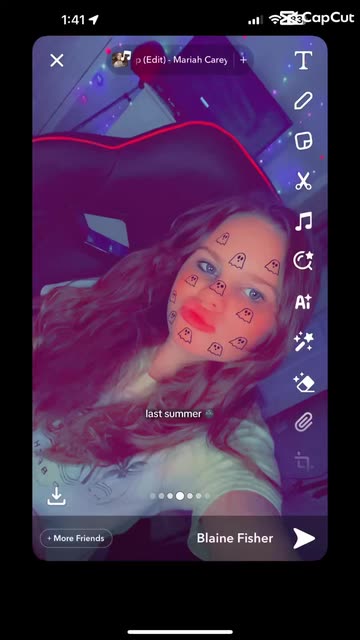Select the magic eraser tool
This screenshot has height=640, width=360.
[304, 382]
